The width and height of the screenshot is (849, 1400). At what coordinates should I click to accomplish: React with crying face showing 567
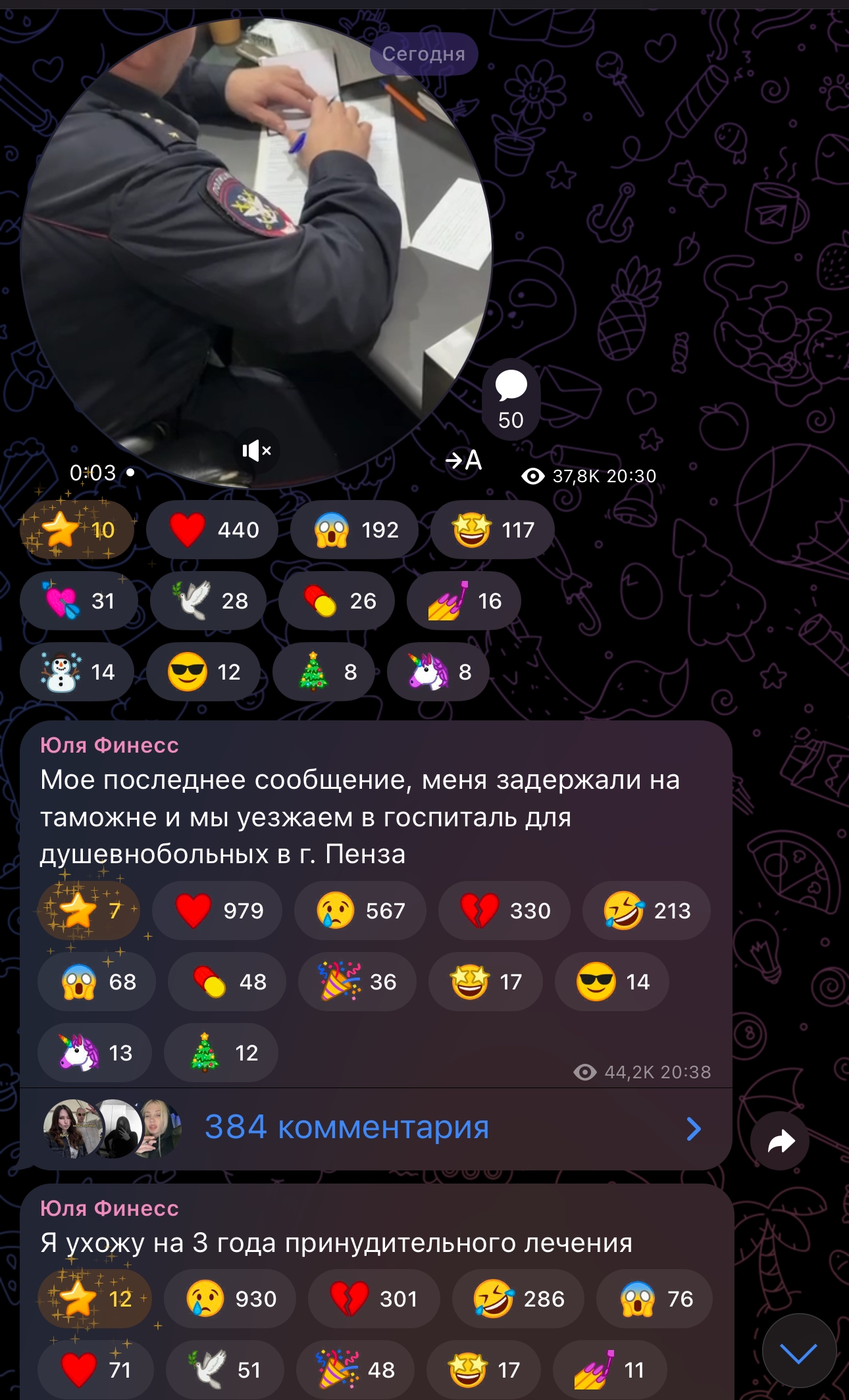pyautogui.click(x=359, y=911)
